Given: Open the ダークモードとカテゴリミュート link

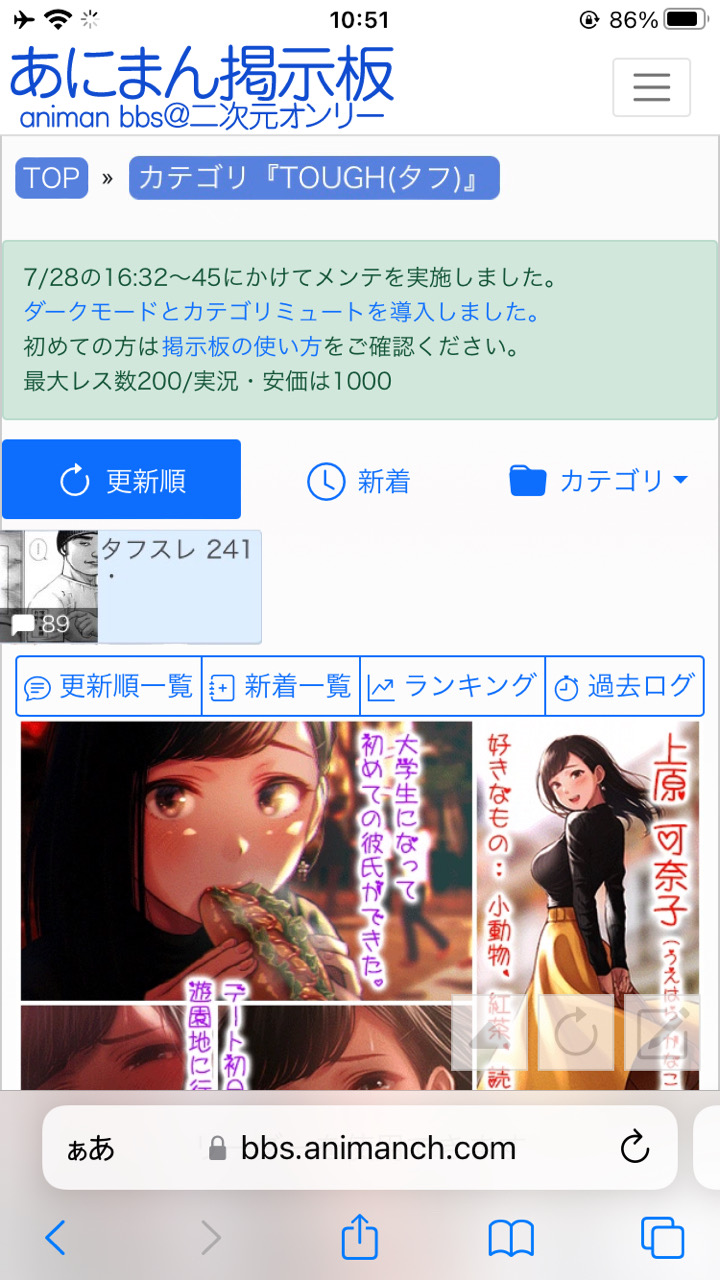Looking at the screenshot, I should point(281,312).
